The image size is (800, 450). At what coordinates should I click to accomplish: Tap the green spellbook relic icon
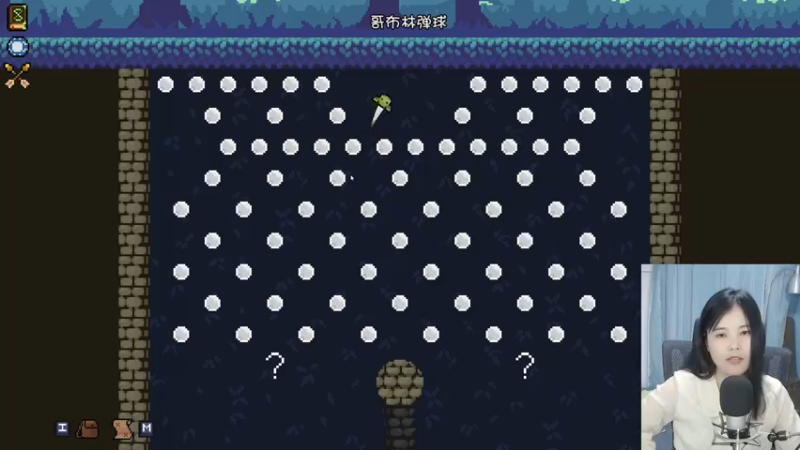[17, 17]
